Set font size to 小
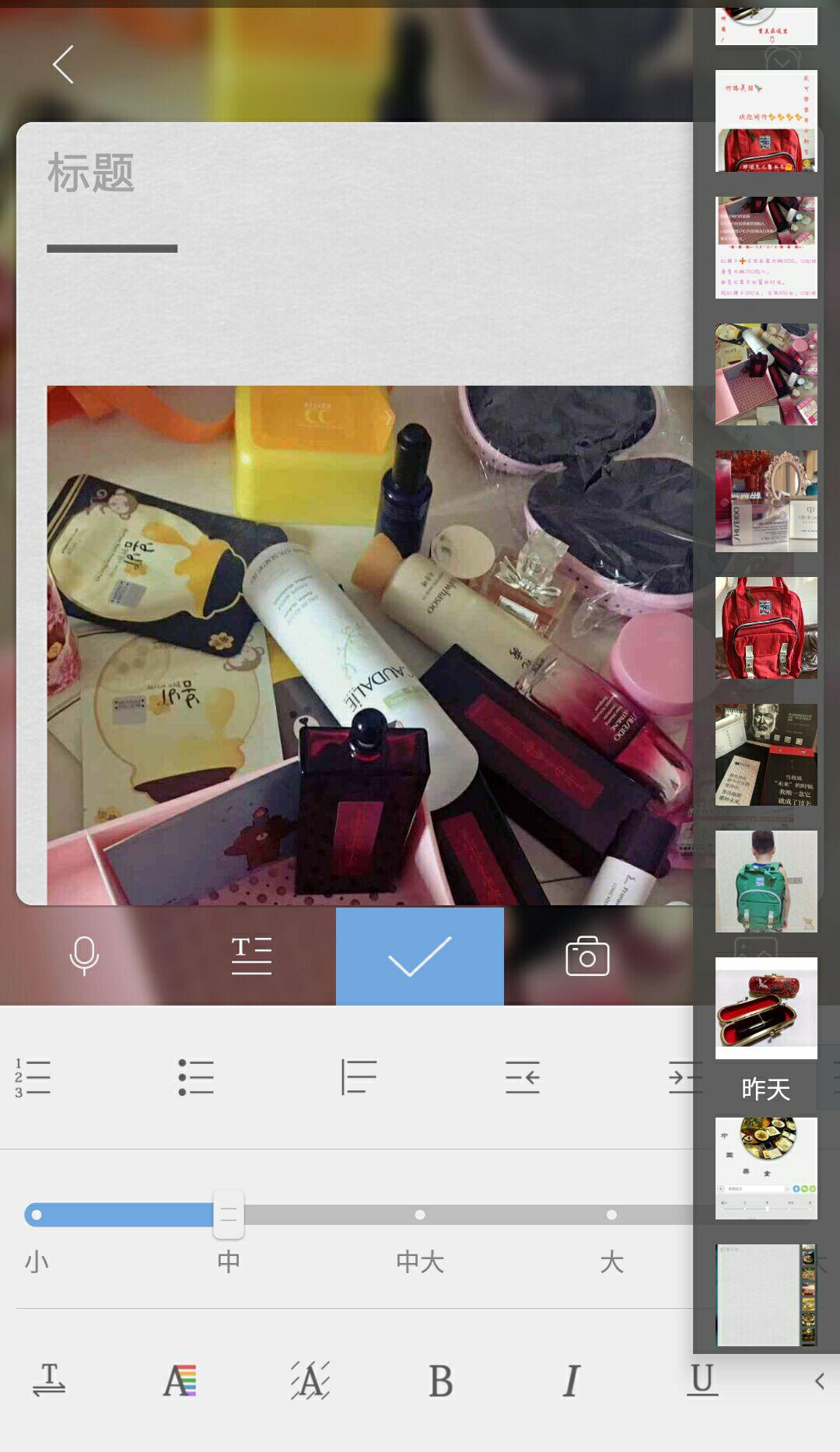 (x=37, y=1215)
